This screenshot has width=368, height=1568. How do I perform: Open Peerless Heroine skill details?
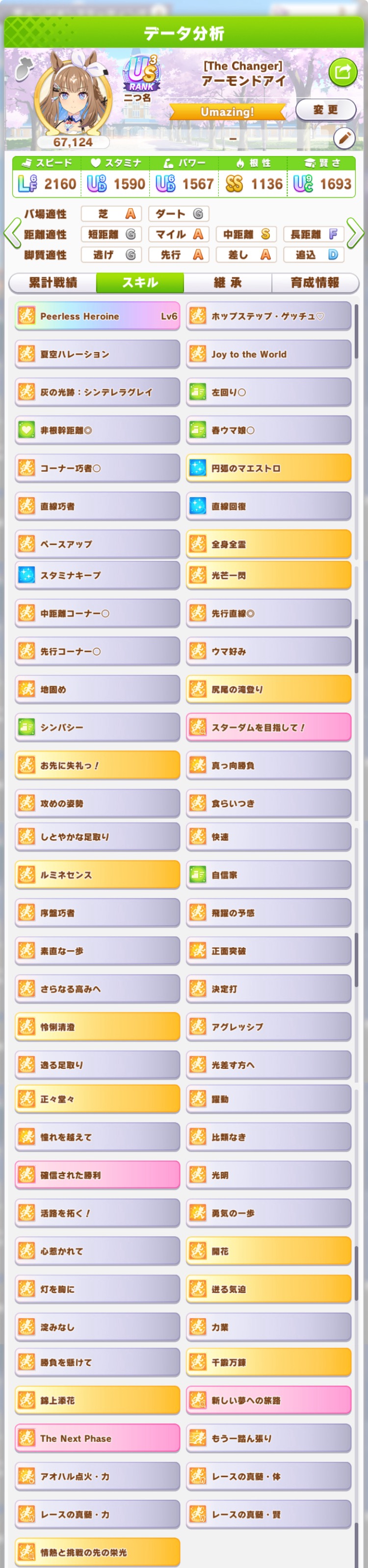pos(97,316)
